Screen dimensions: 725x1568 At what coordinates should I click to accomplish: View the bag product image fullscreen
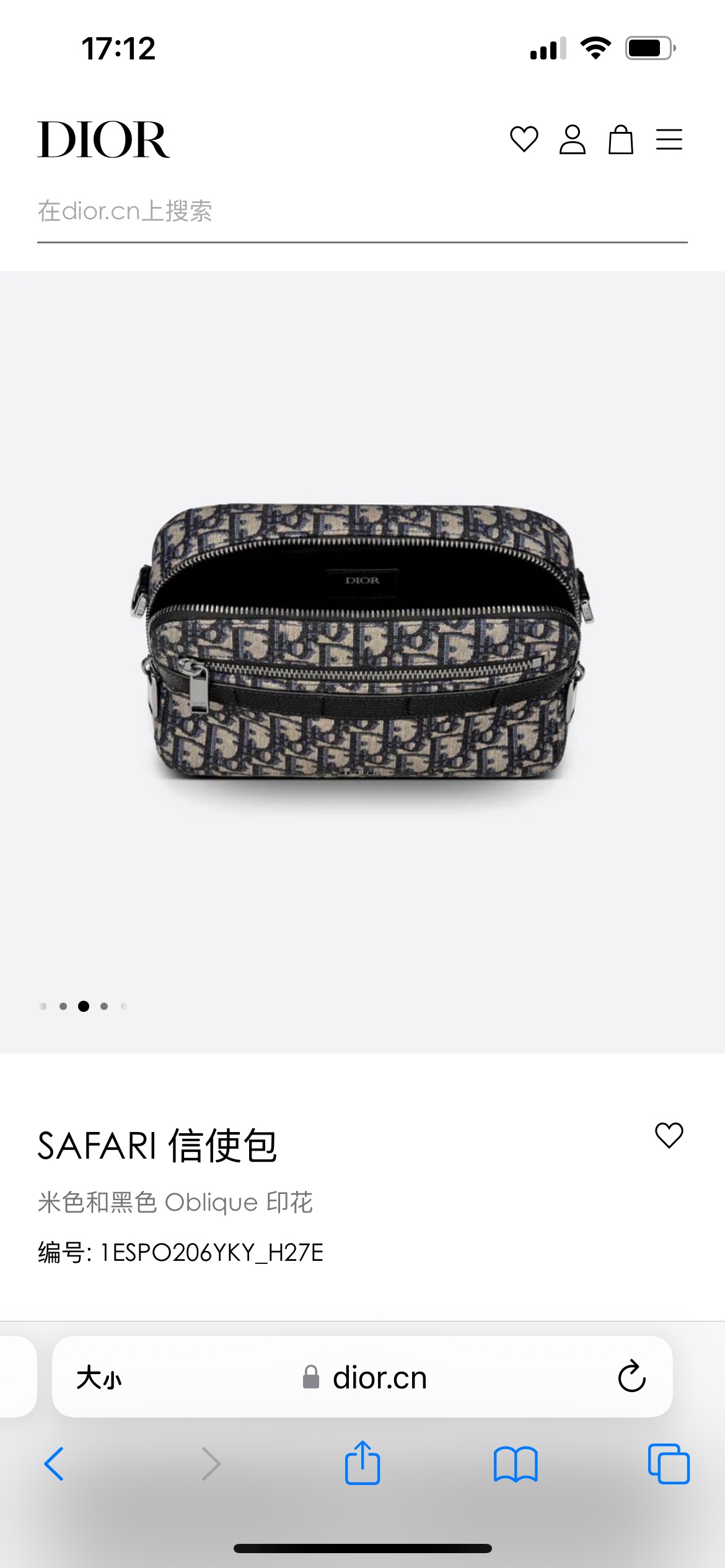(x=362, y=641)
